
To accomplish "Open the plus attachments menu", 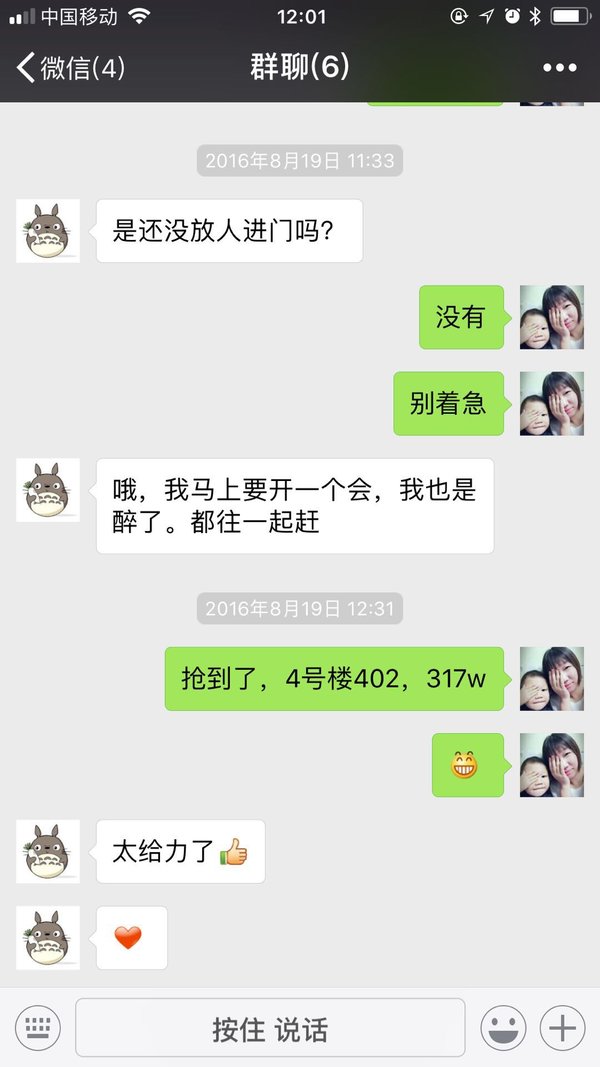I will 563,1028.
